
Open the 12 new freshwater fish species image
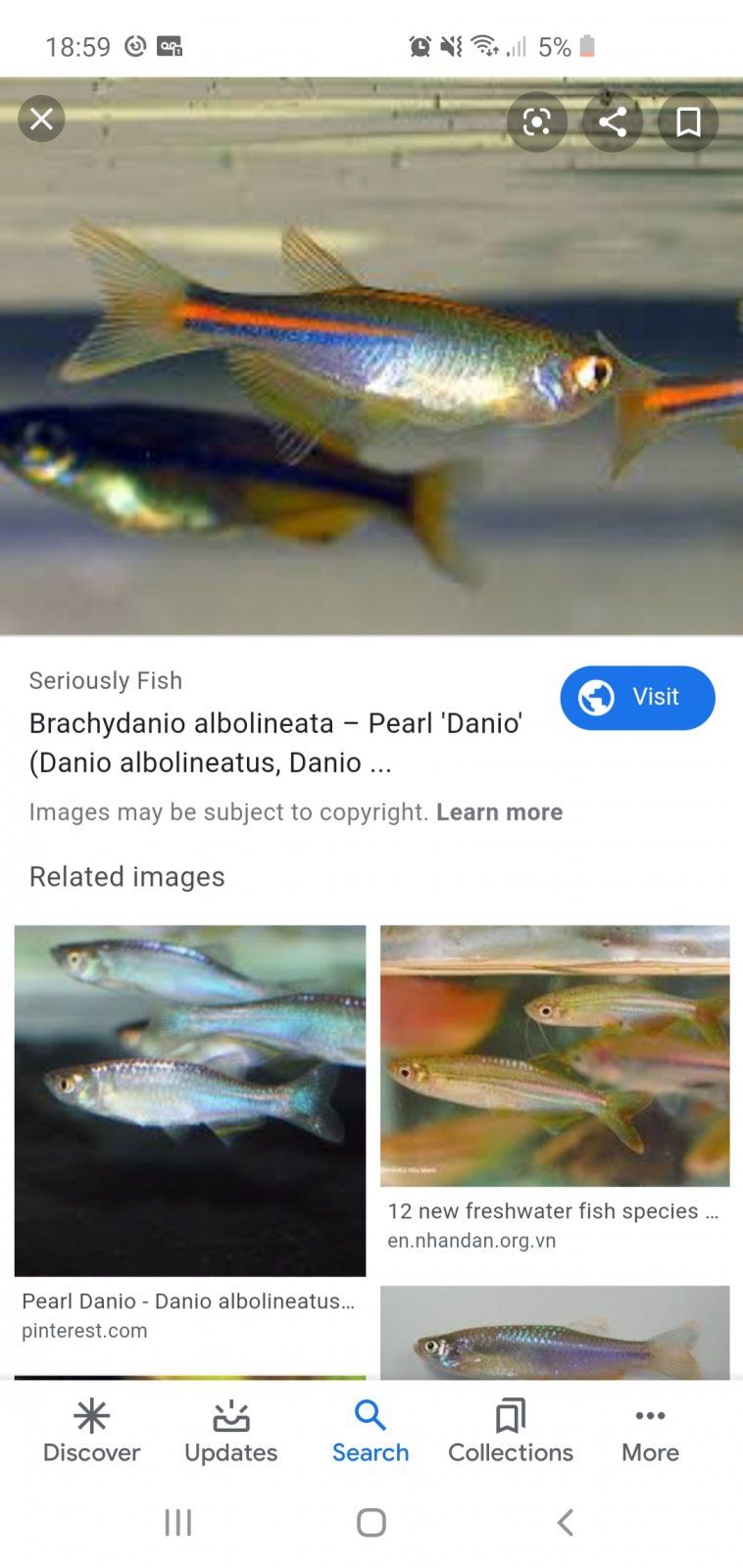pyautogui.click(x=555, y=1055)
